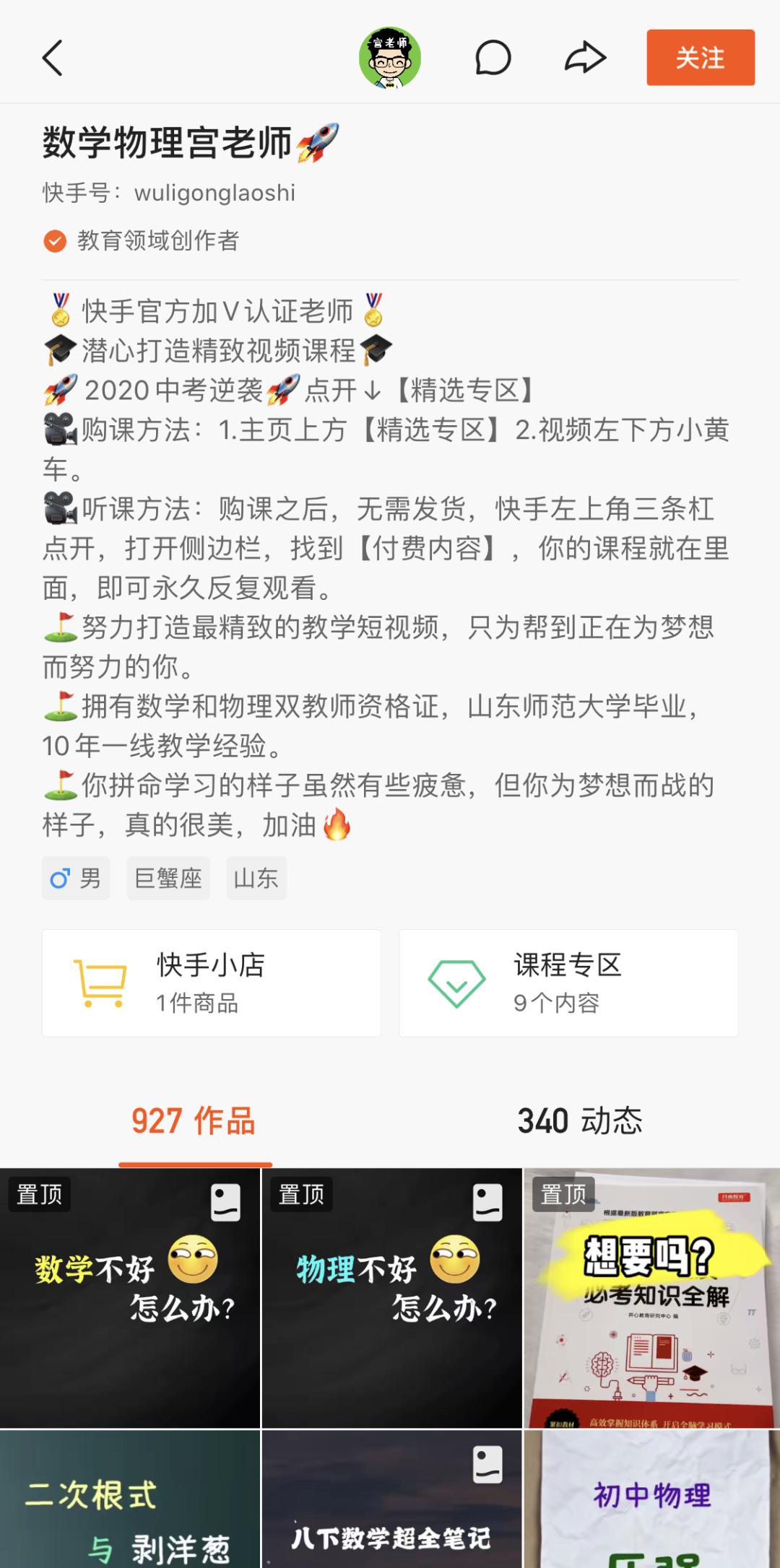Click the back arrow at top left
This screenshot has height=1568, width=780.
[52, 59]
